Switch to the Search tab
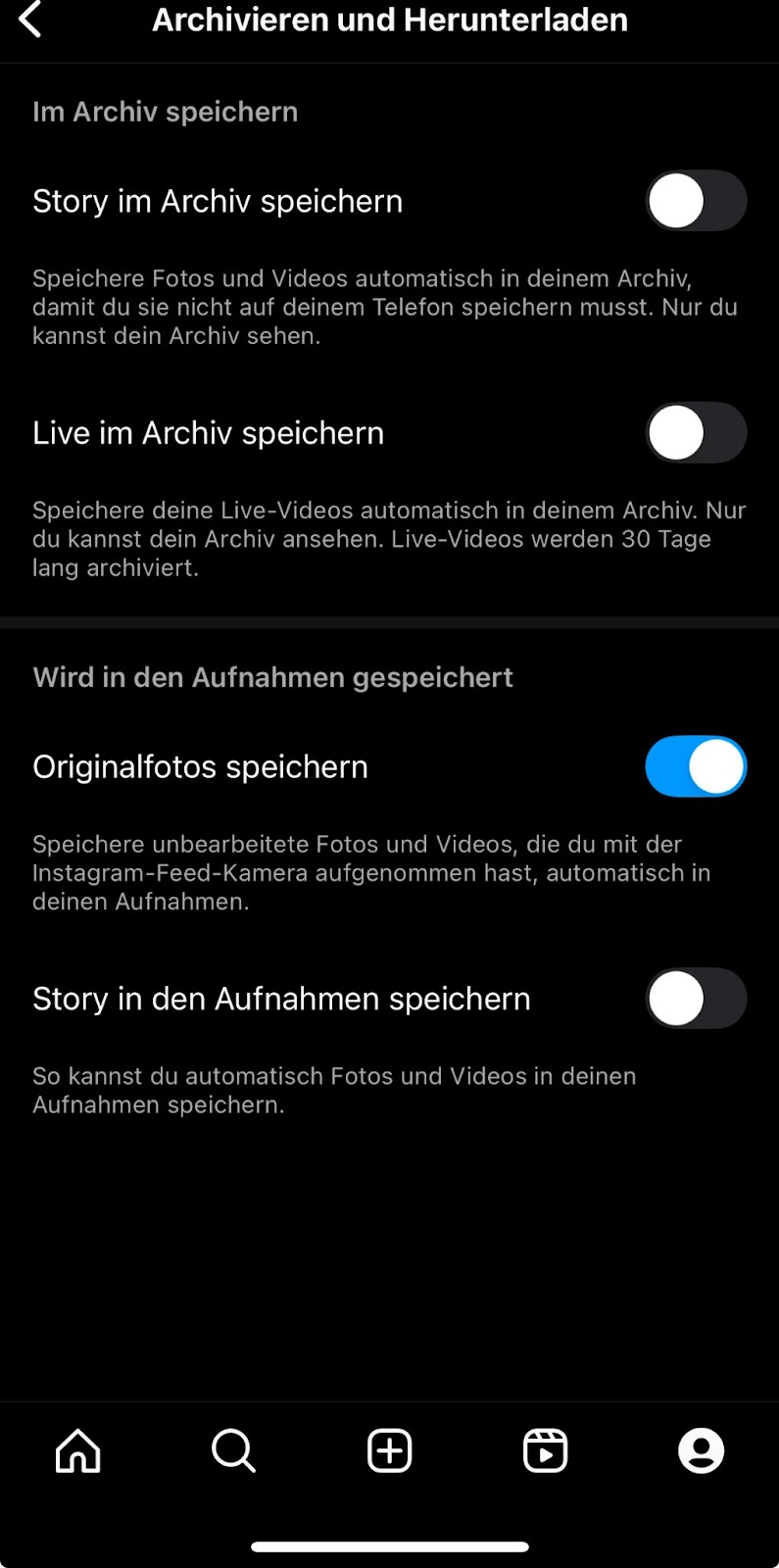779x1568 pixels. pos(233,1450)
